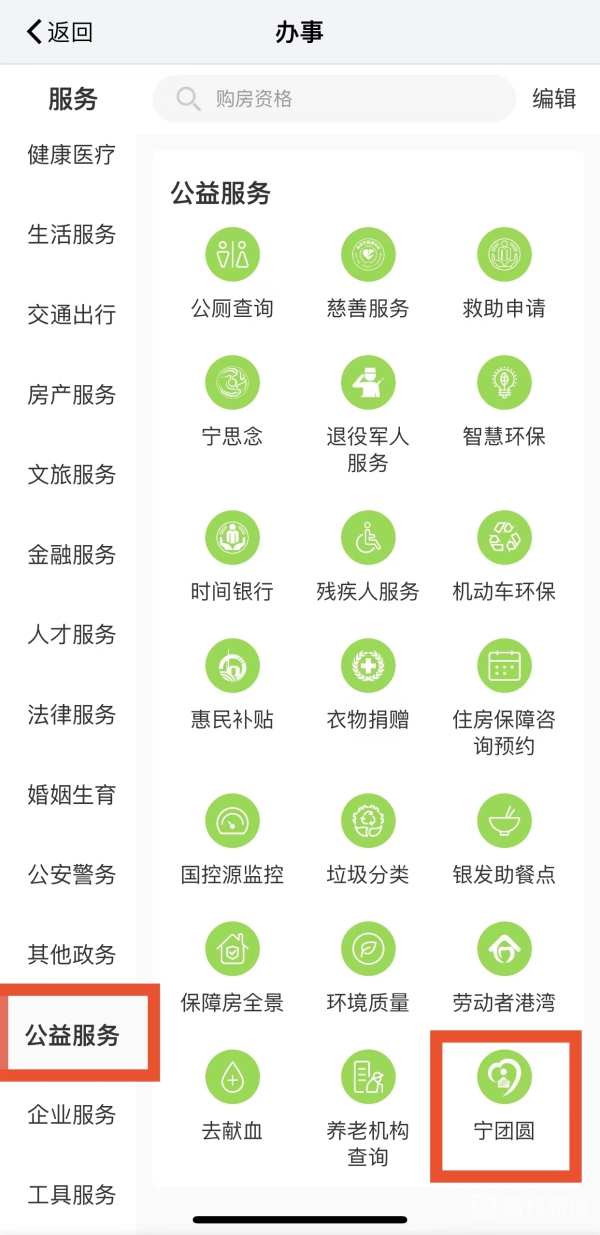Select the 公安警务 category
600x1235 pixels.
tap(71, 875)
